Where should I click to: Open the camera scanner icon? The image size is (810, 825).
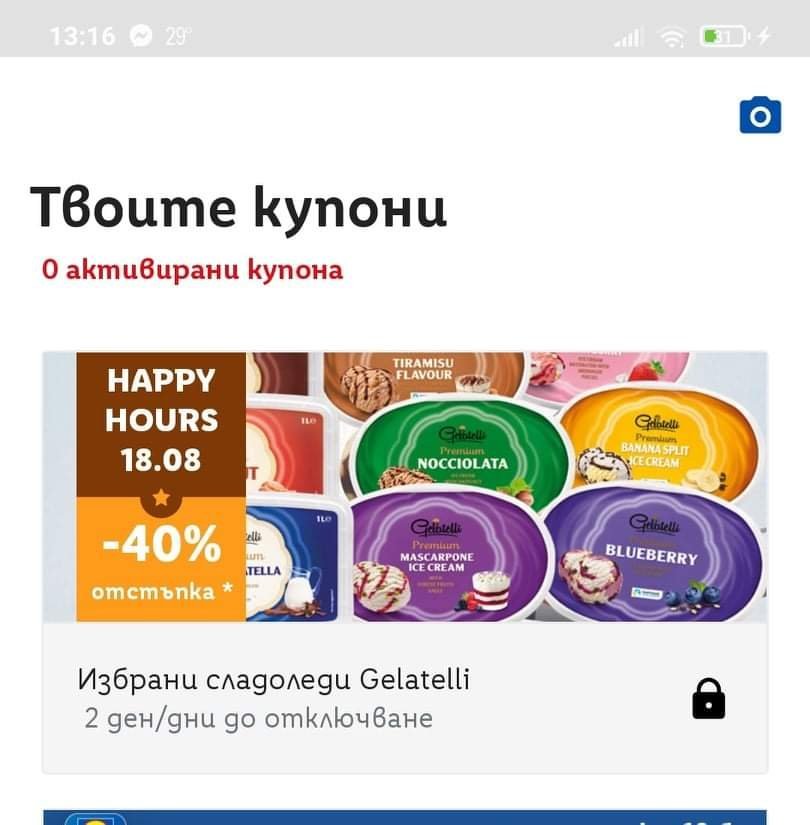click(x=760, y=116)
